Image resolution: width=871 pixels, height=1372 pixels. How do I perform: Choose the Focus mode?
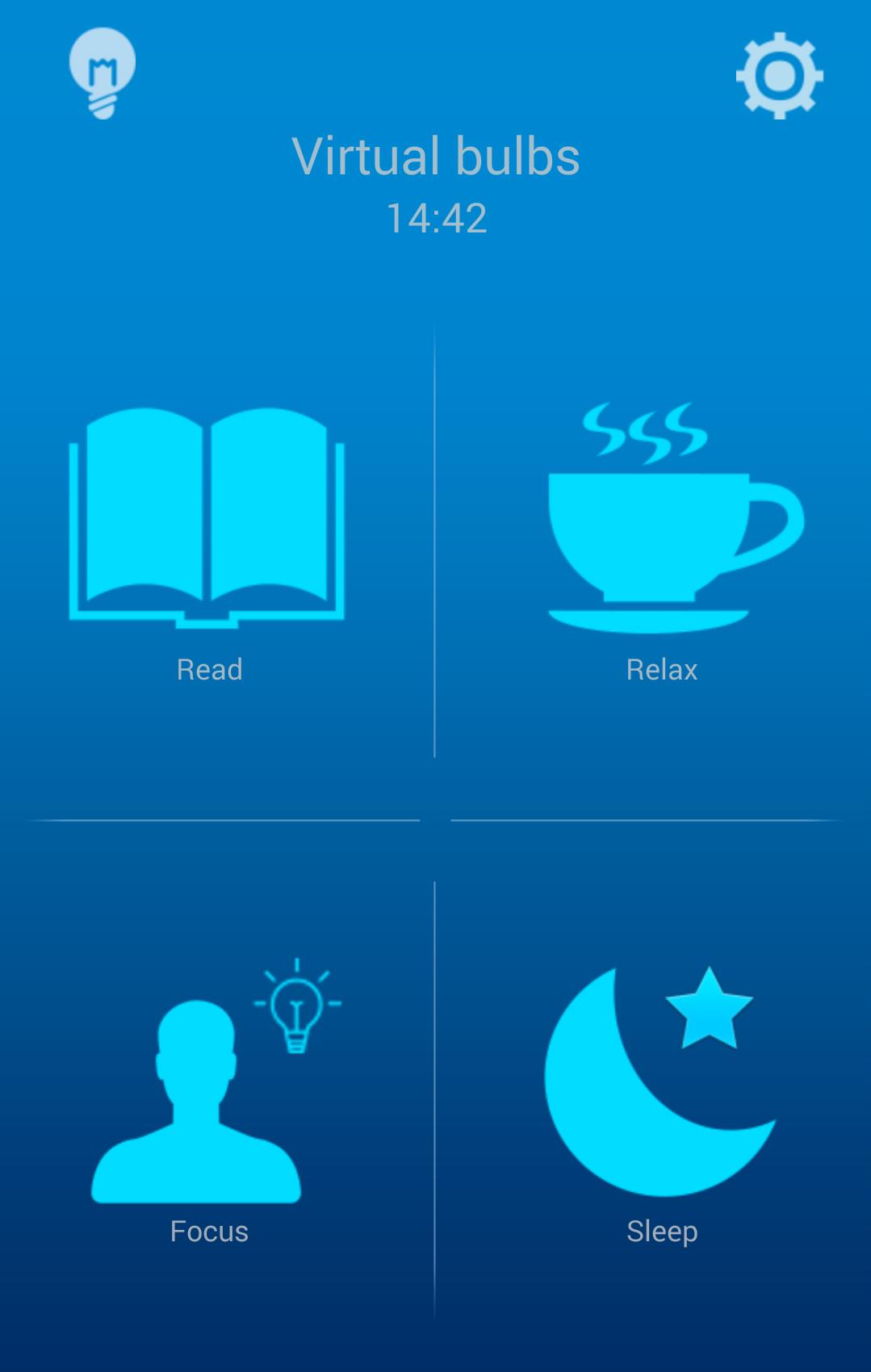tap(208, 1098)
